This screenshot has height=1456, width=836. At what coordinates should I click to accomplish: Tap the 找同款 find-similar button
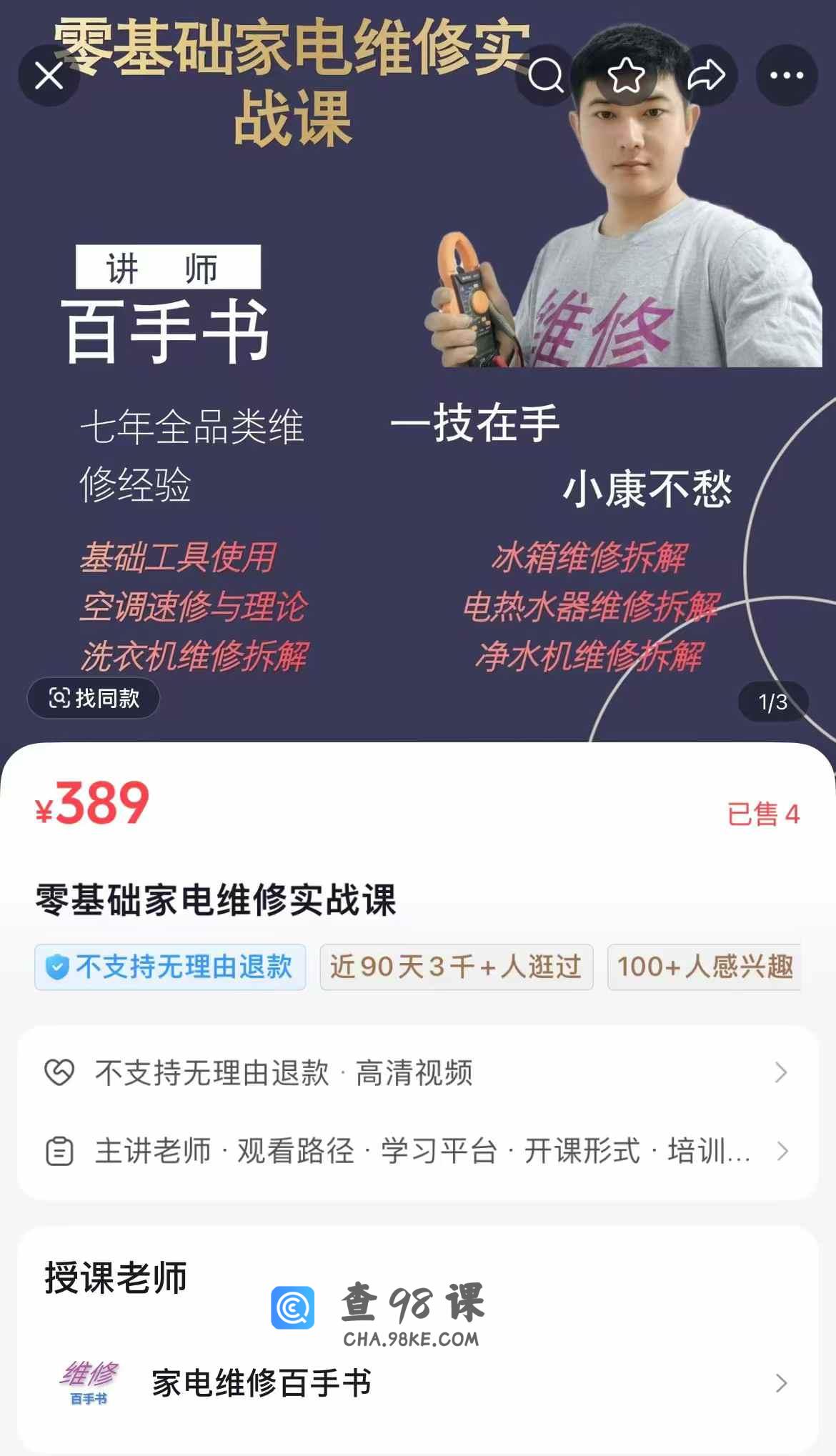94,698
